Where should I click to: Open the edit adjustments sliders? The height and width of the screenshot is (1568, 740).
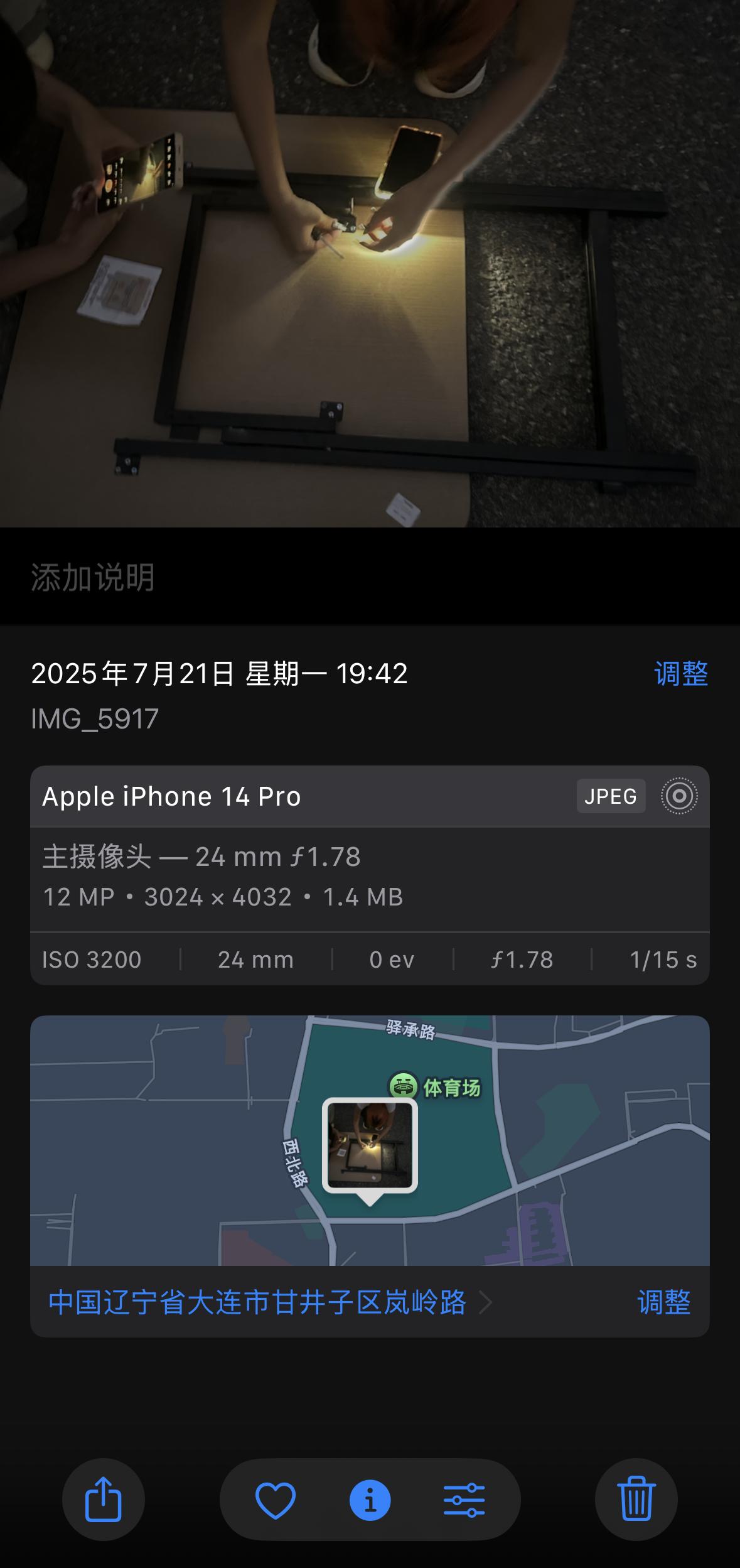coord(464,1500)
